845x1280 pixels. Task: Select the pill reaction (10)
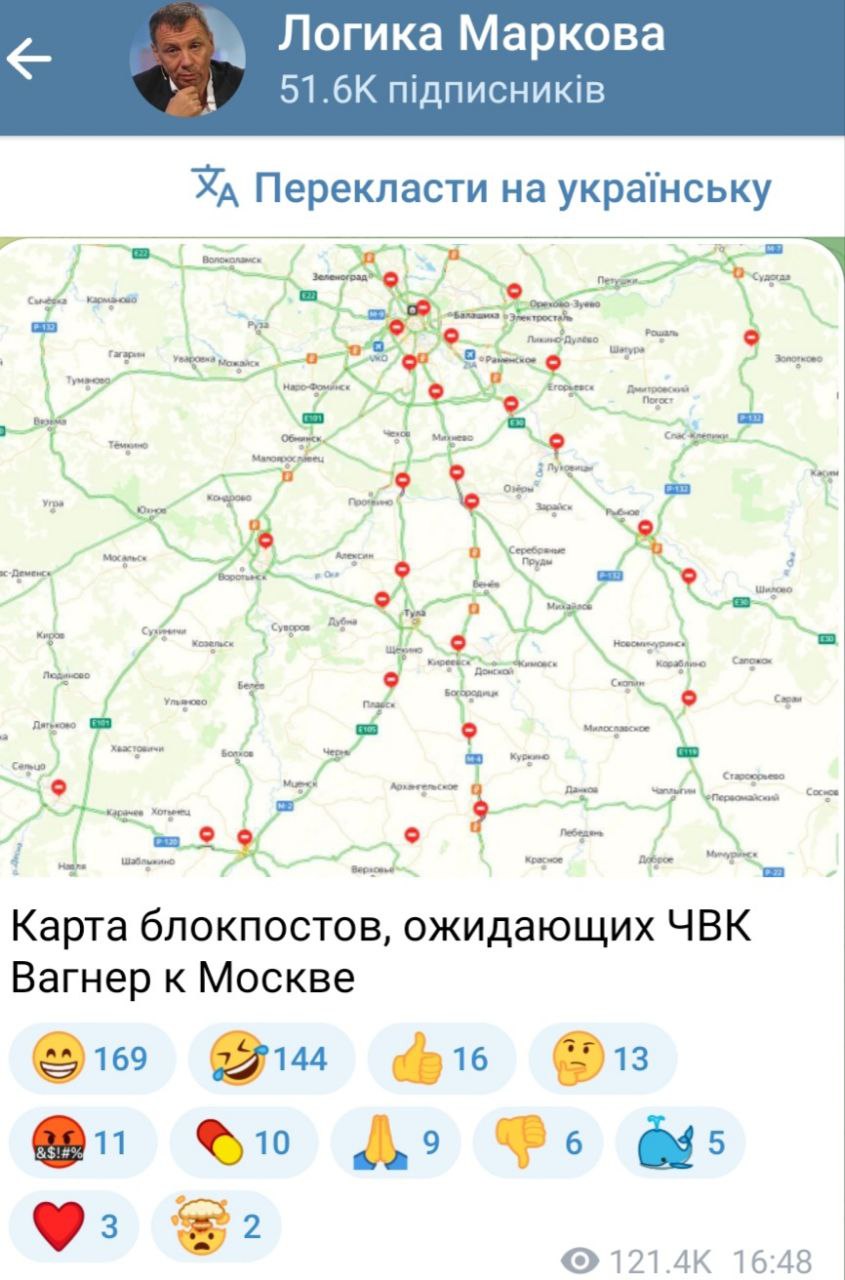(242, 1142)
